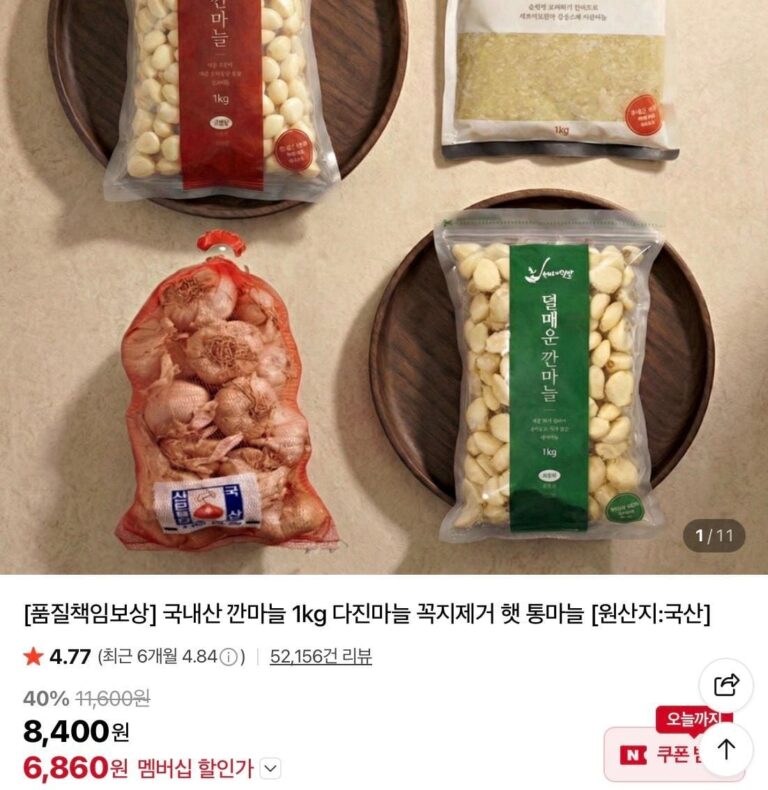Expand the membership discount price dropdown
This screenshot has height=790, width=768.
tap(270, 768)
